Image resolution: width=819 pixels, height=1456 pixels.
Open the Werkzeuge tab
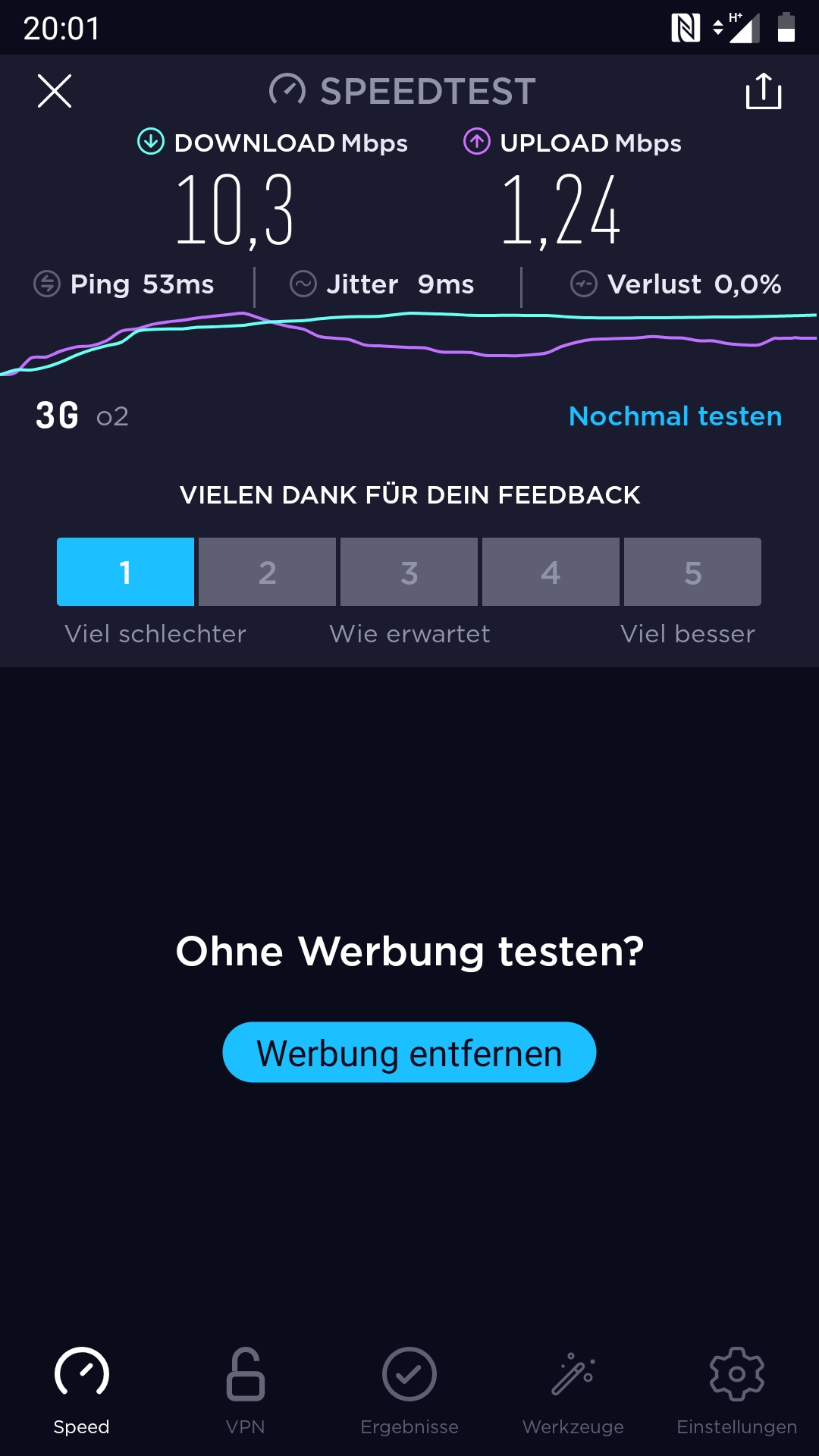click(x=573, y=1389)
